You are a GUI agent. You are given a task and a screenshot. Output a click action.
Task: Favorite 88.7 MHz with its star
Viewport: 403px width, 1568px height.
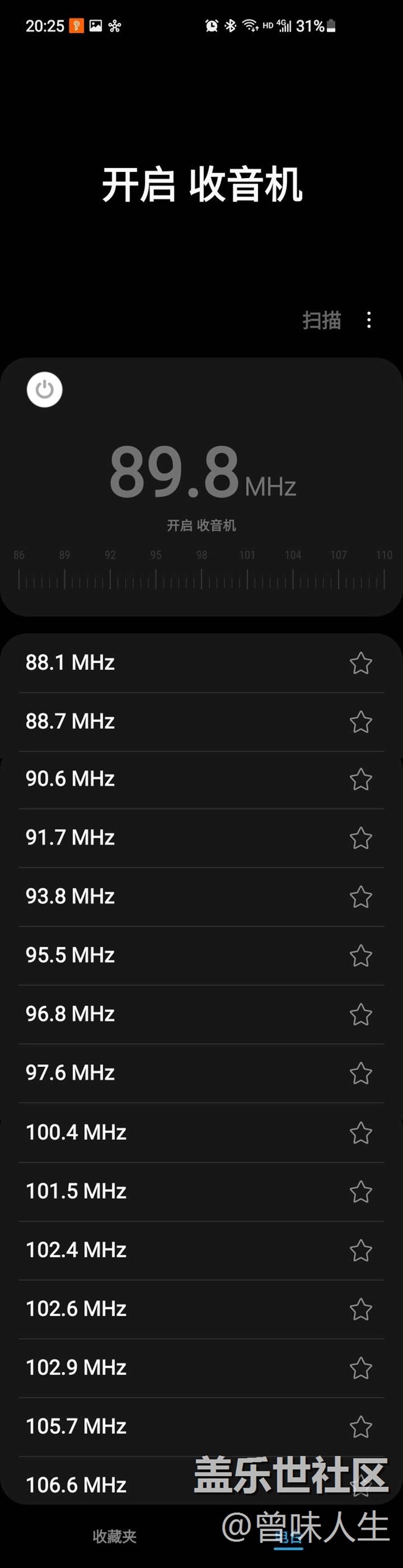[361, 721]
